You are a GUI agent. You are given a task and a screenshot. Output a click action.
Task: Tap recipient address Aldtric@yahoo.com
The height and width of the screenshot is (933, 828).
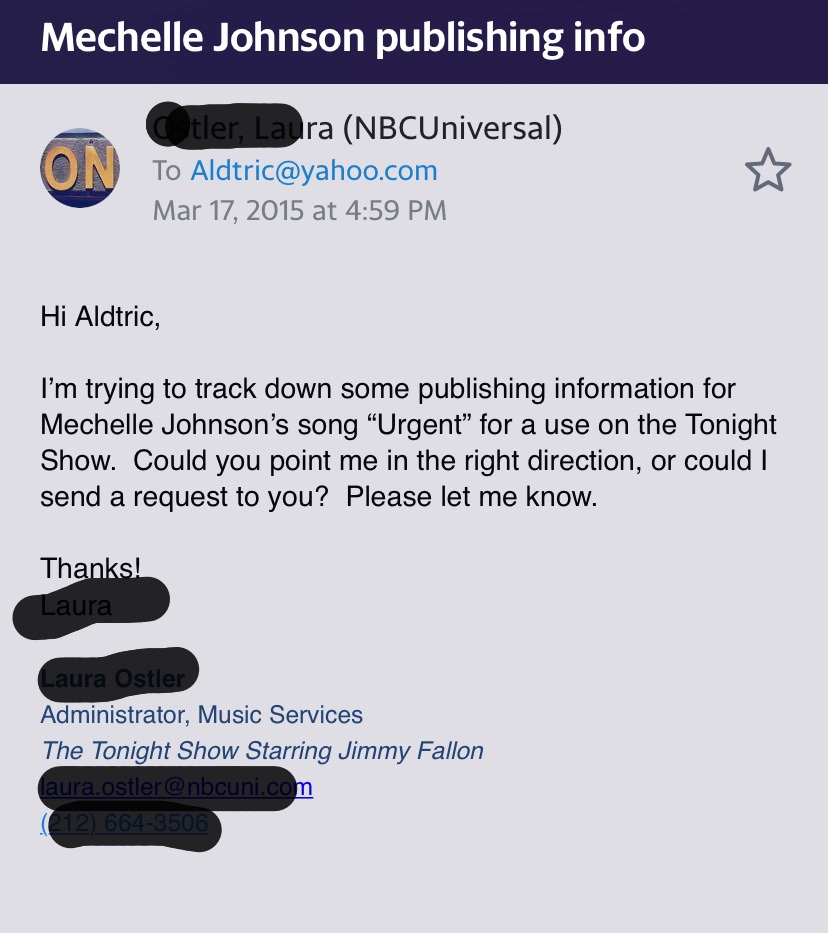(314, 171)
